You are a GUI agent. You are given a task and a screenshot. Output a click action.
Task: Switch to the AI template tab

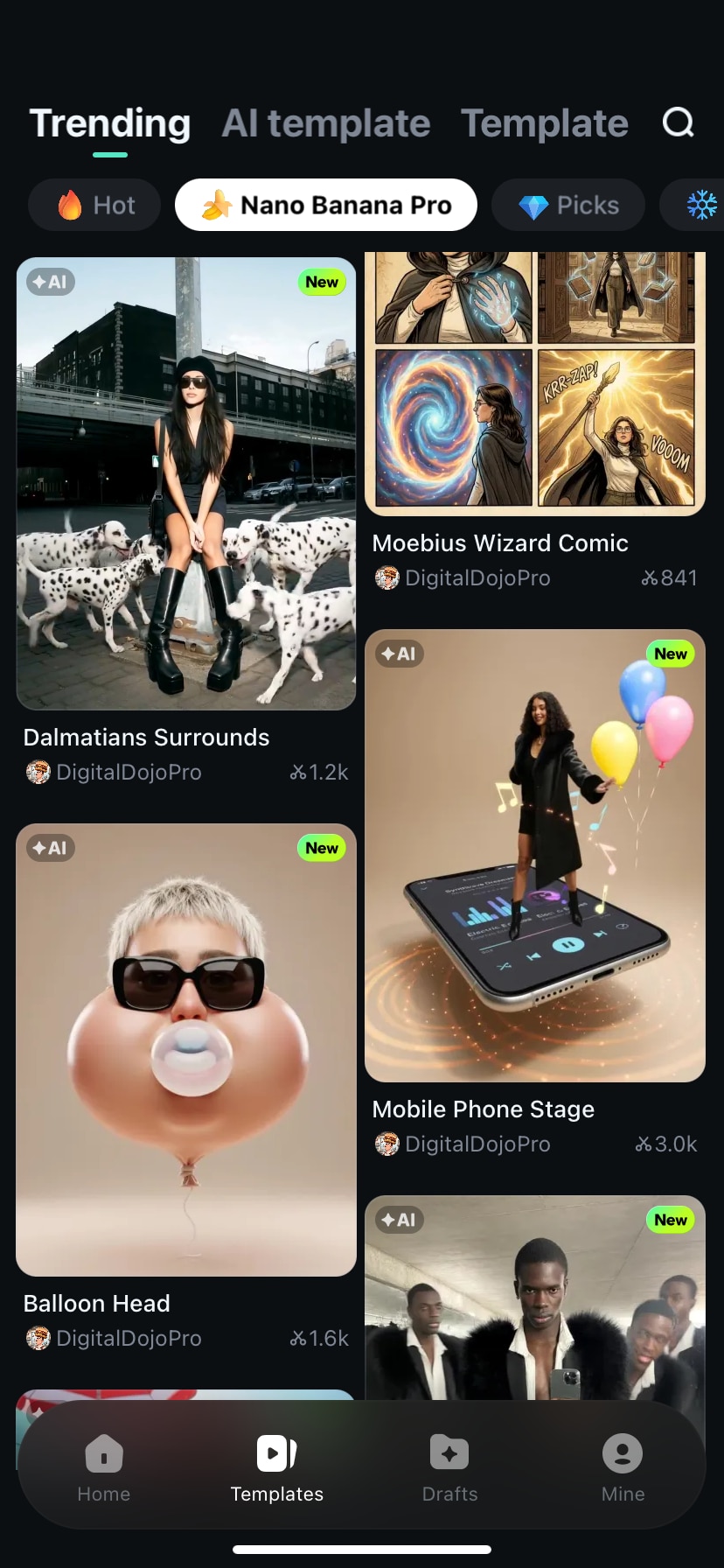tap(325, 123)
